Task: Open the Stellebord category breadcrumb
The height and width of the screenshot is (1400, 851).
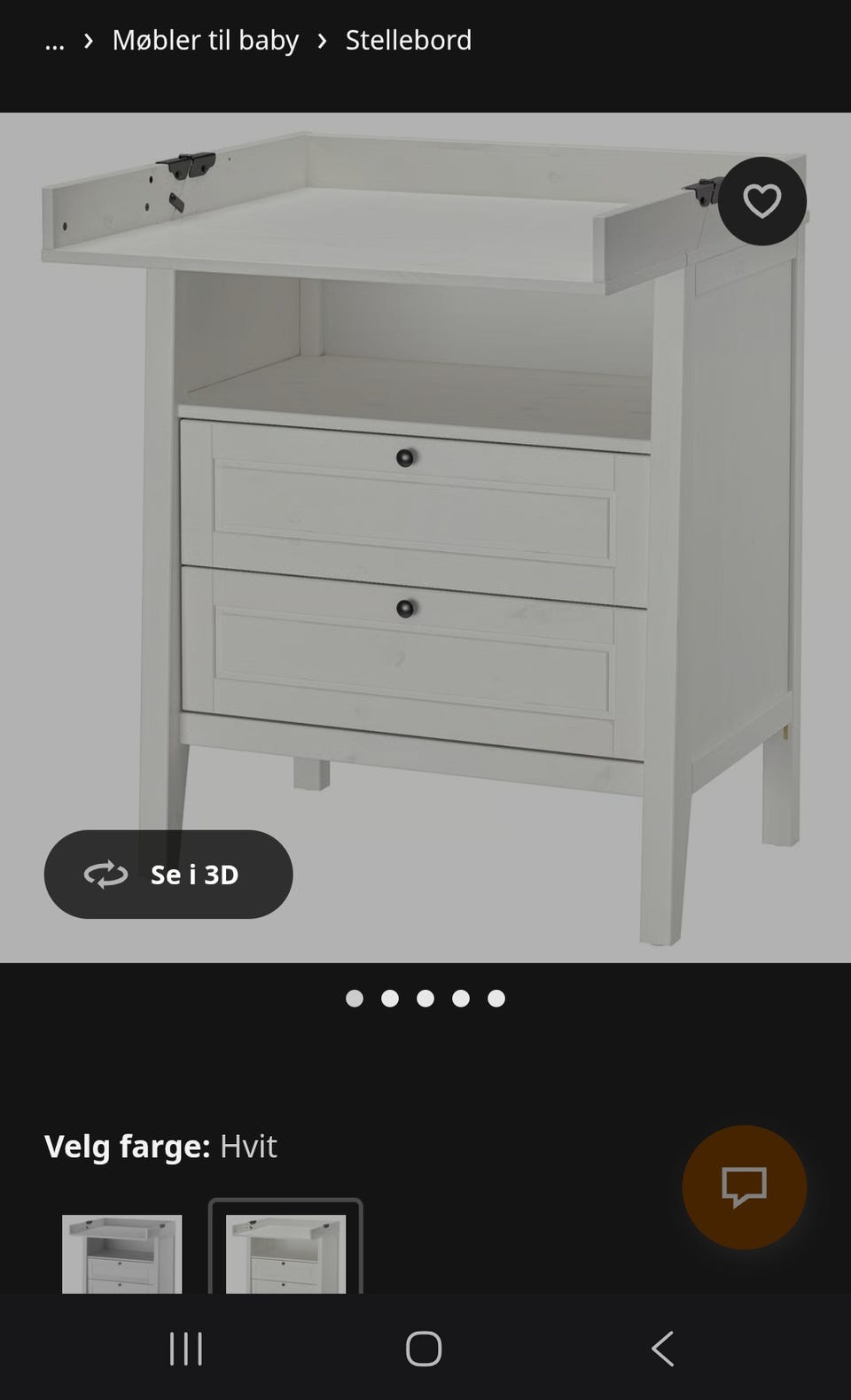Action: 409,40
